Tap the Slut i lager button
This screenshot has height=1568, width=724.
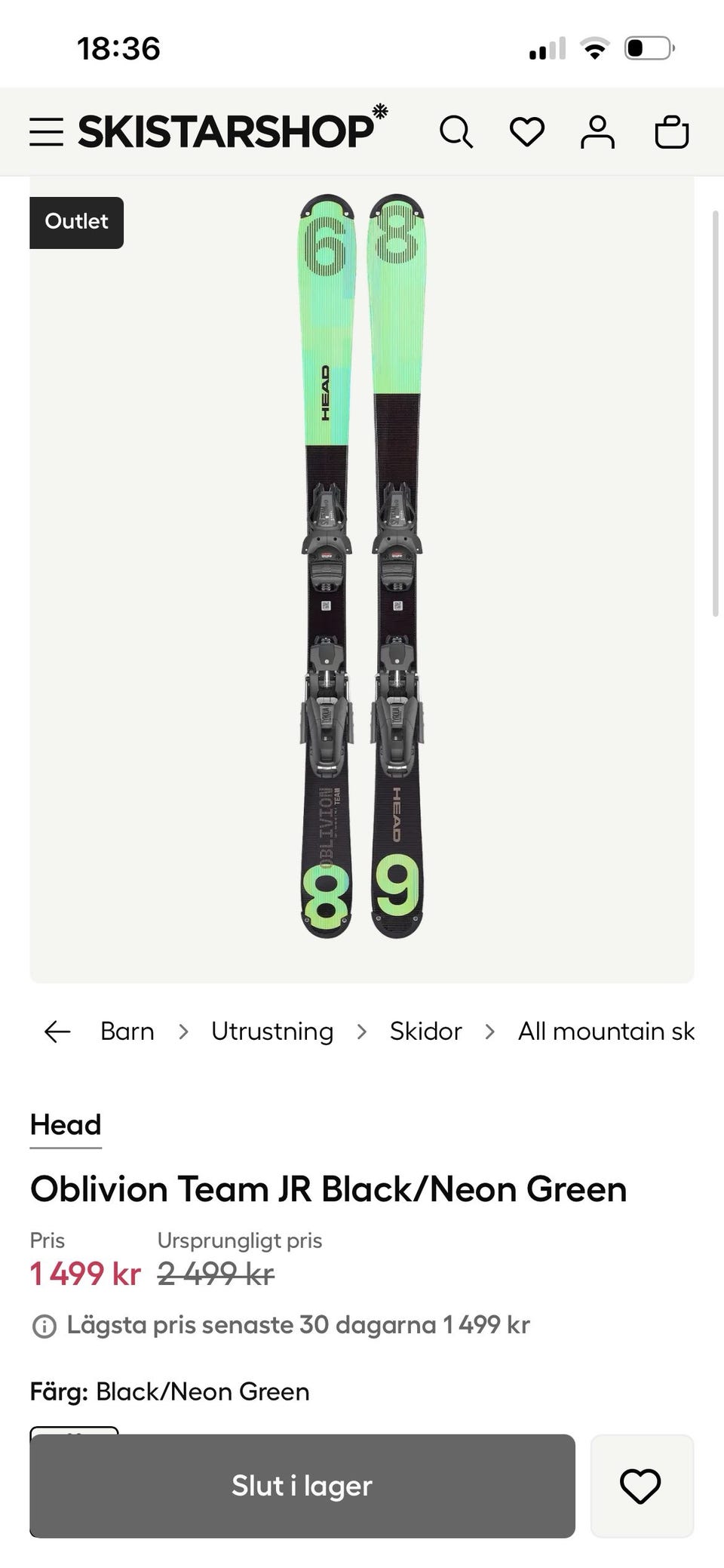302,1486
